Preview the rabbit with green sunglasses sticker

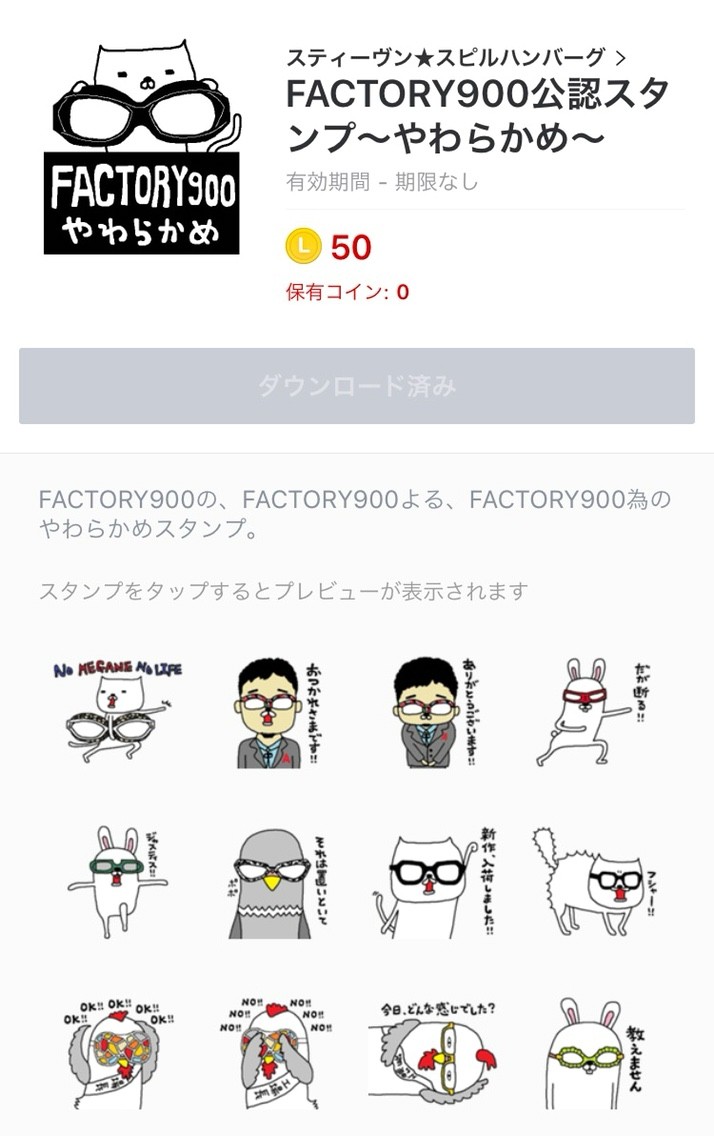coord(119,882)
